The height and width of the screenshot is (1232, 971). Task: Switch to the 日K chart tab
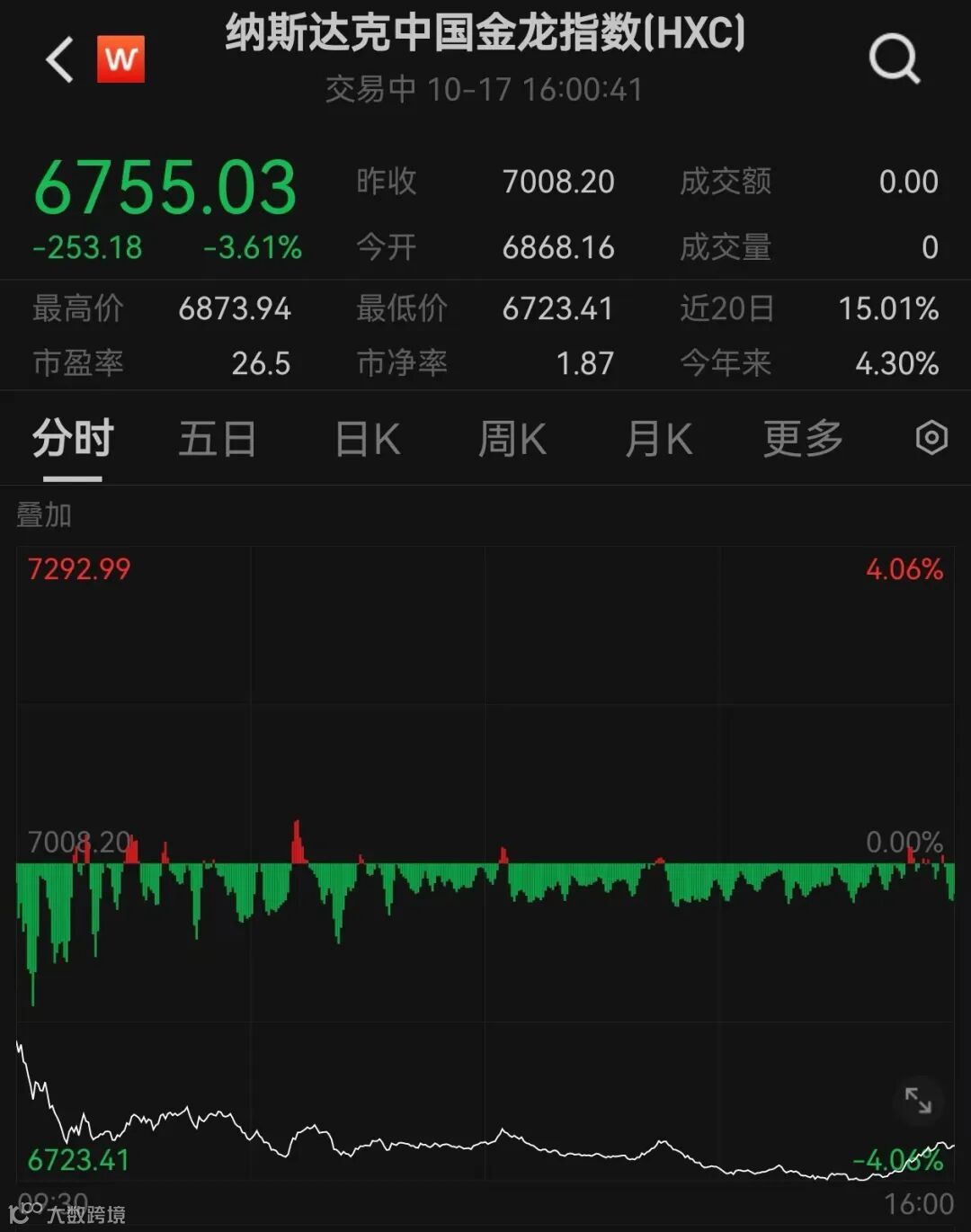click(367, 440)
